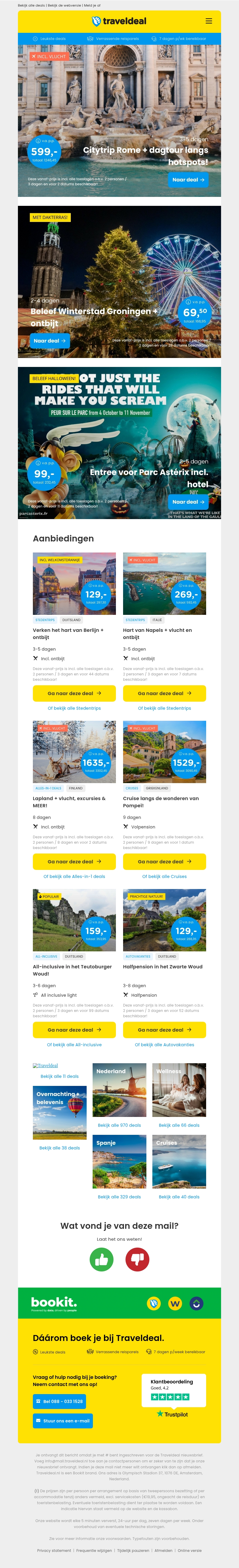Go to the Cruise Pompeii deal button
This screenshot has width=239, height=1568.
point(165,861)
